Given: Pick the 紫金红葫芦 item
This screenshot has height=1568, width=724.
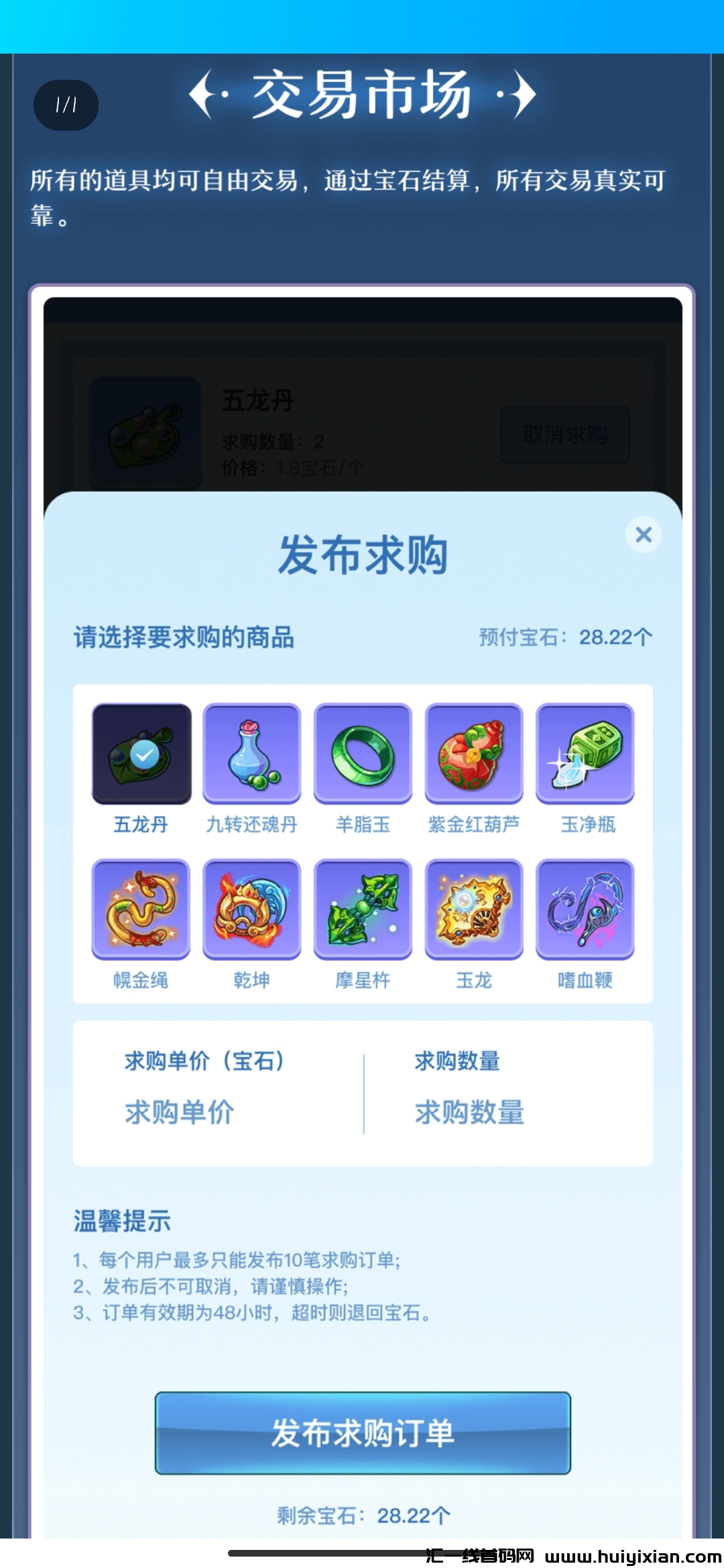Looking at the screenshot, I should [x=474, y=754].
